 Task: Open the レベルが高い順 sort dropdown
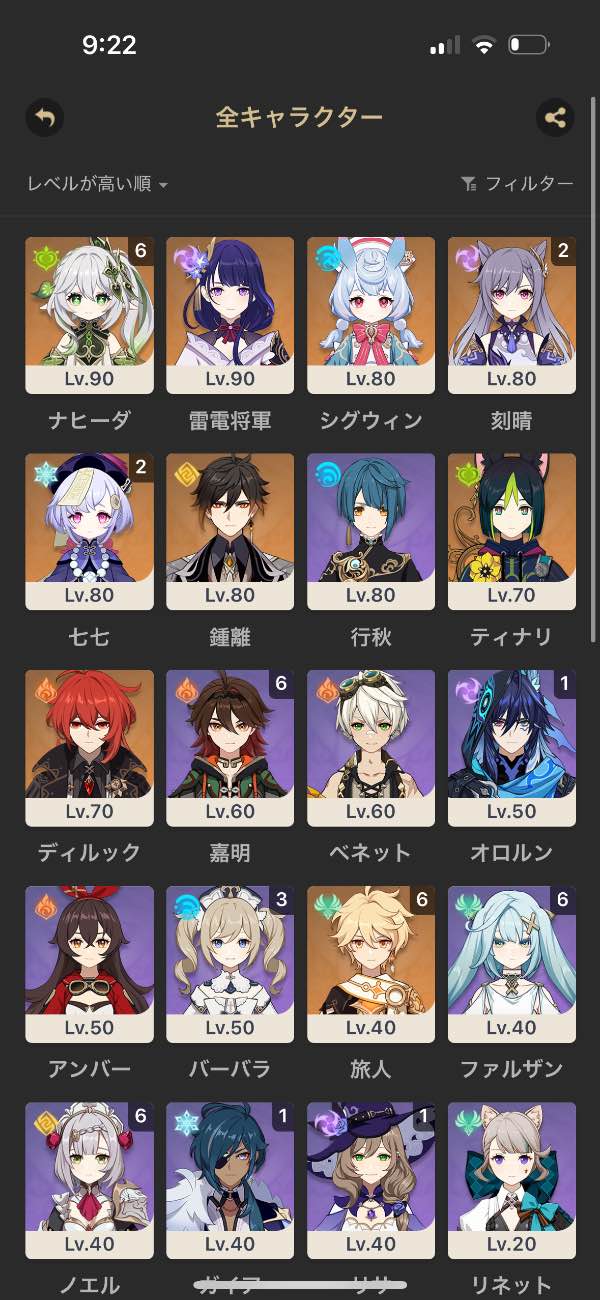click(x=97, y=184)
